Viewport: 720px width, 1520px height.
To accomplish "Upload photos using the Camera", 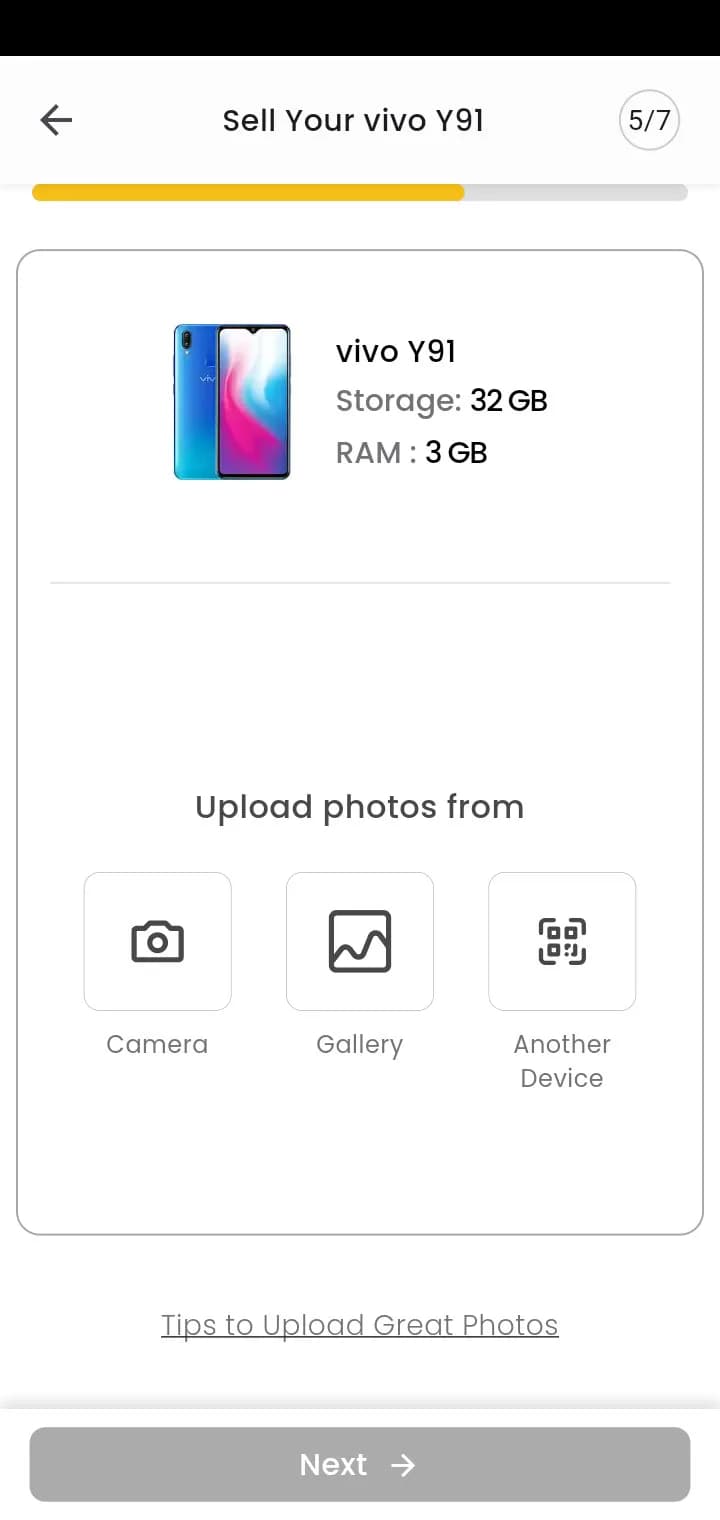I will tap(158, 942).
